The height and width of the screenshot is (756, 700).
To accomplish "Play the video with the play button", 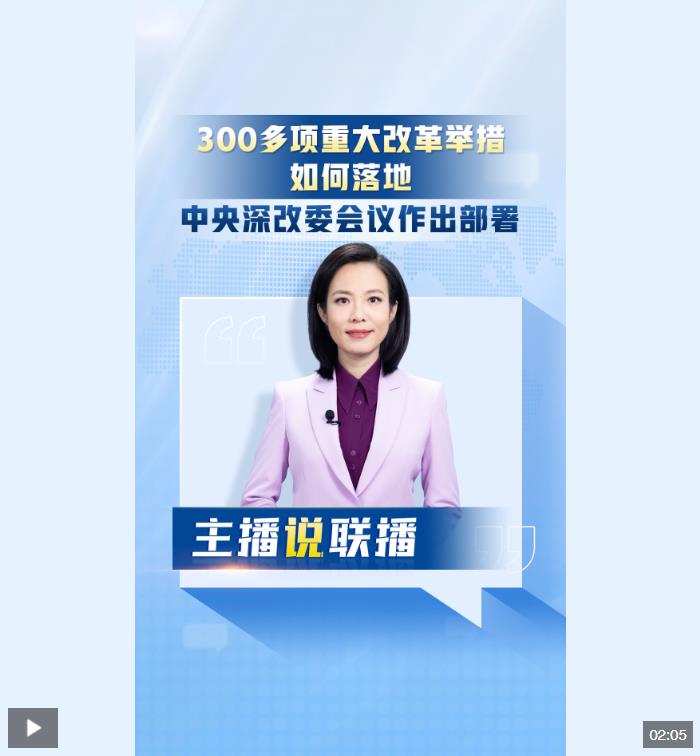I will [33, 727].
